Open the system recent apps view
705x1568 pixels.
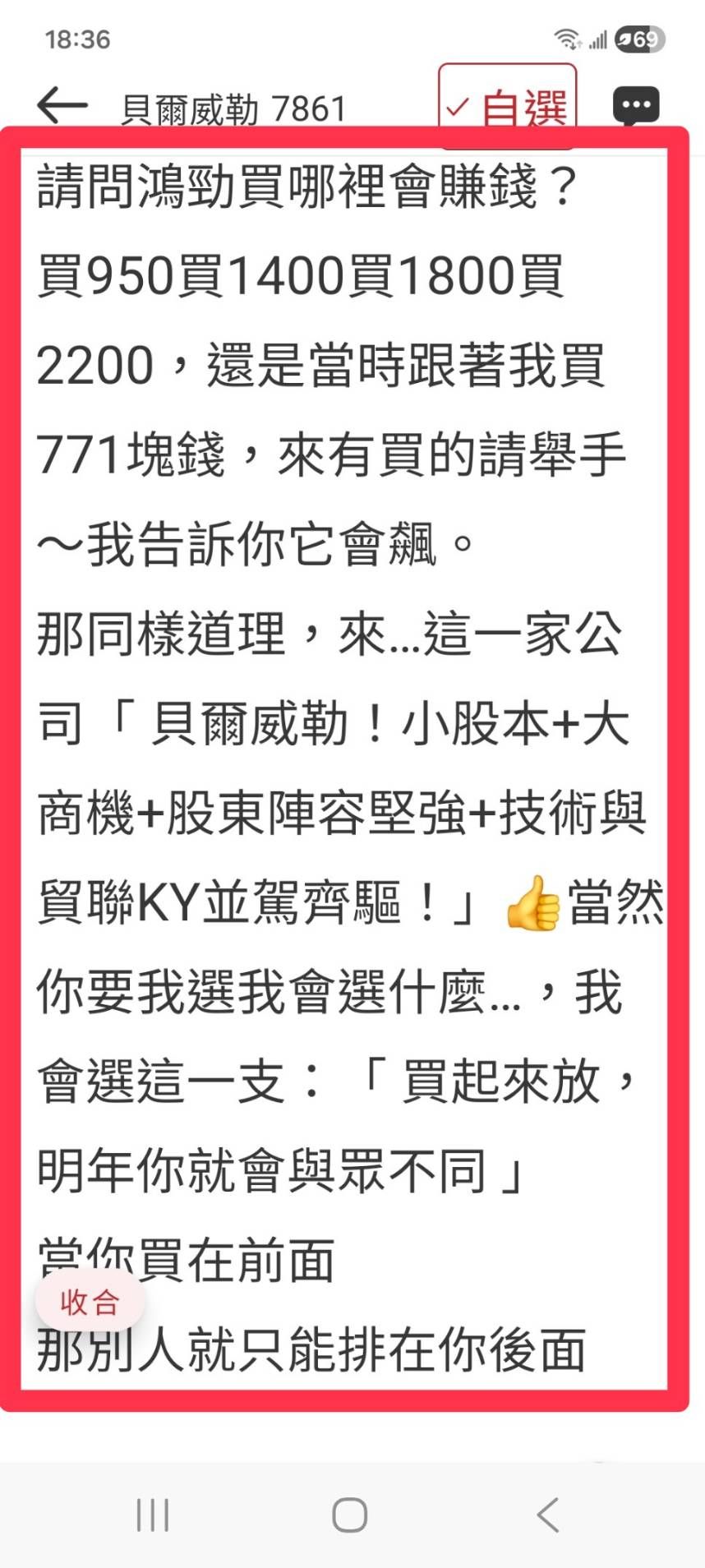[153, 1515]
